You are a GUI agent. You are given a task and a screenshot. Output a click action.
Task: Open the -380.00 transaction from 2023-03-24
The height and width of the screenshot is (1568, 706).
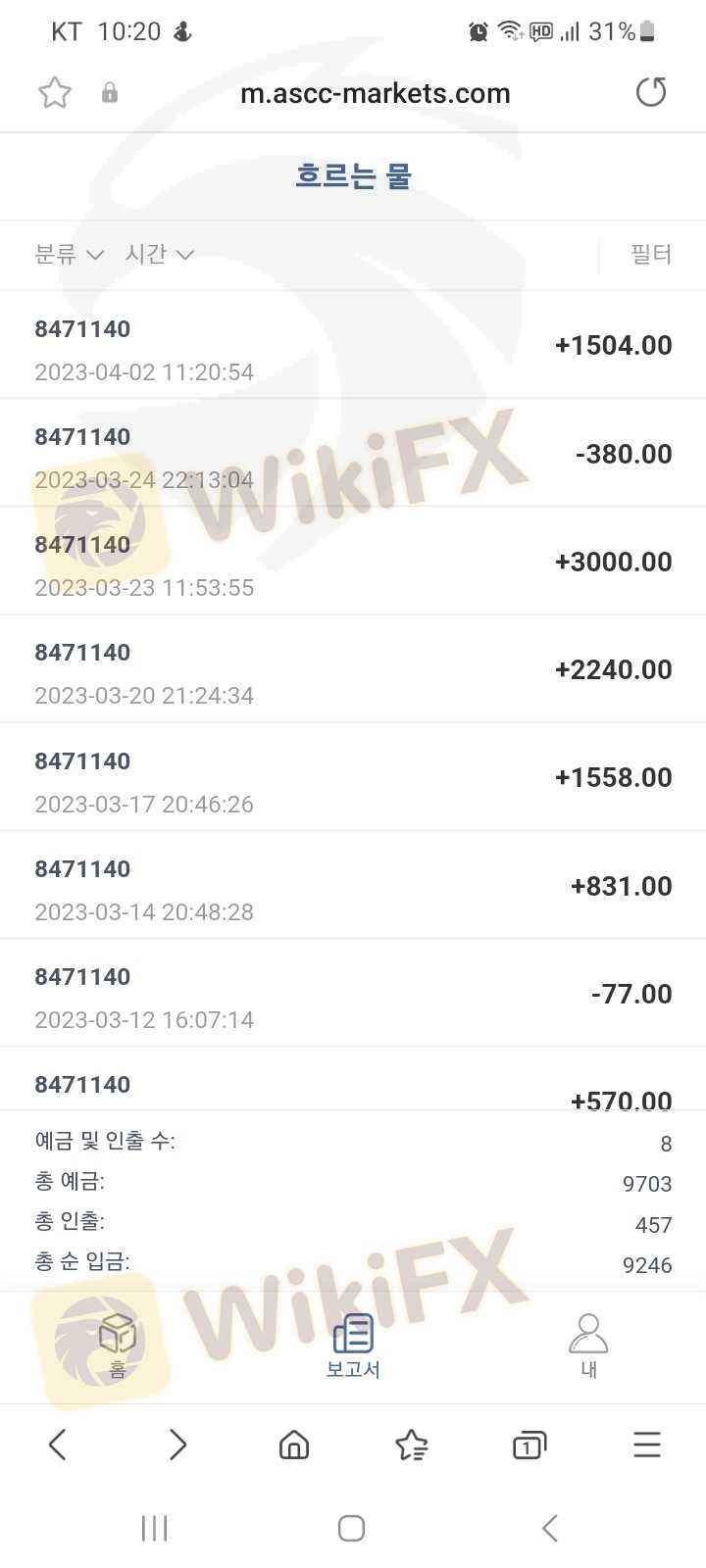coord(353,453)
